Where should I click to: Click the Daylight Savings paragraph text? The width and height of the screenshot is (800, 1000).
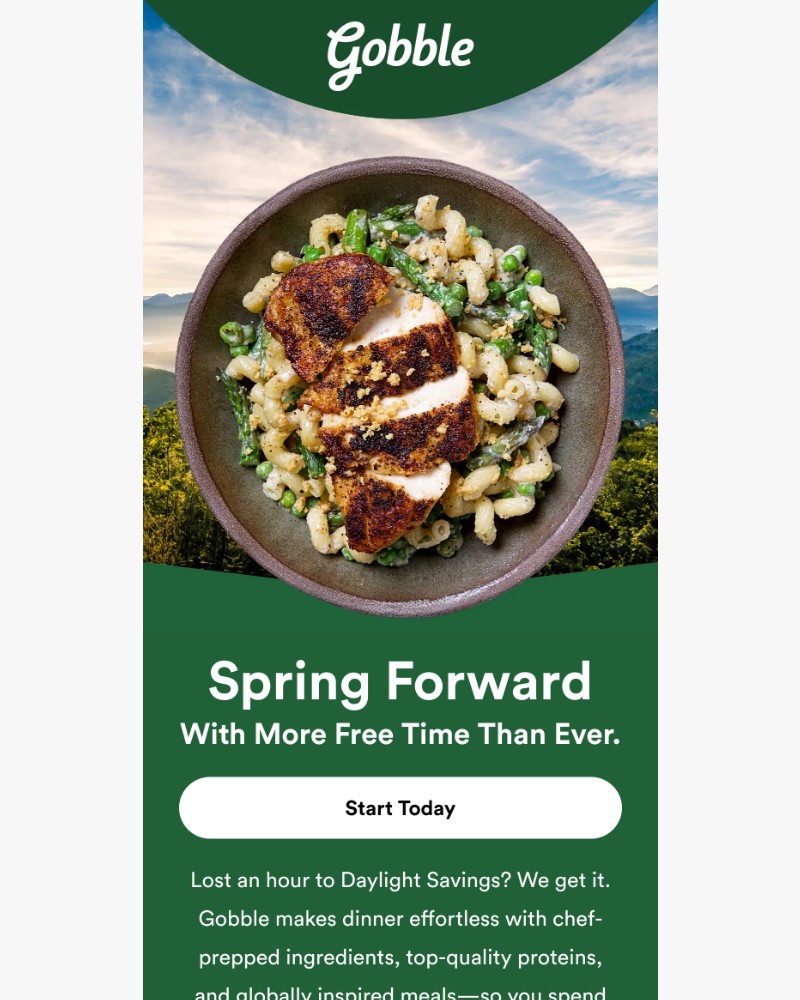(x=399, y=880)
